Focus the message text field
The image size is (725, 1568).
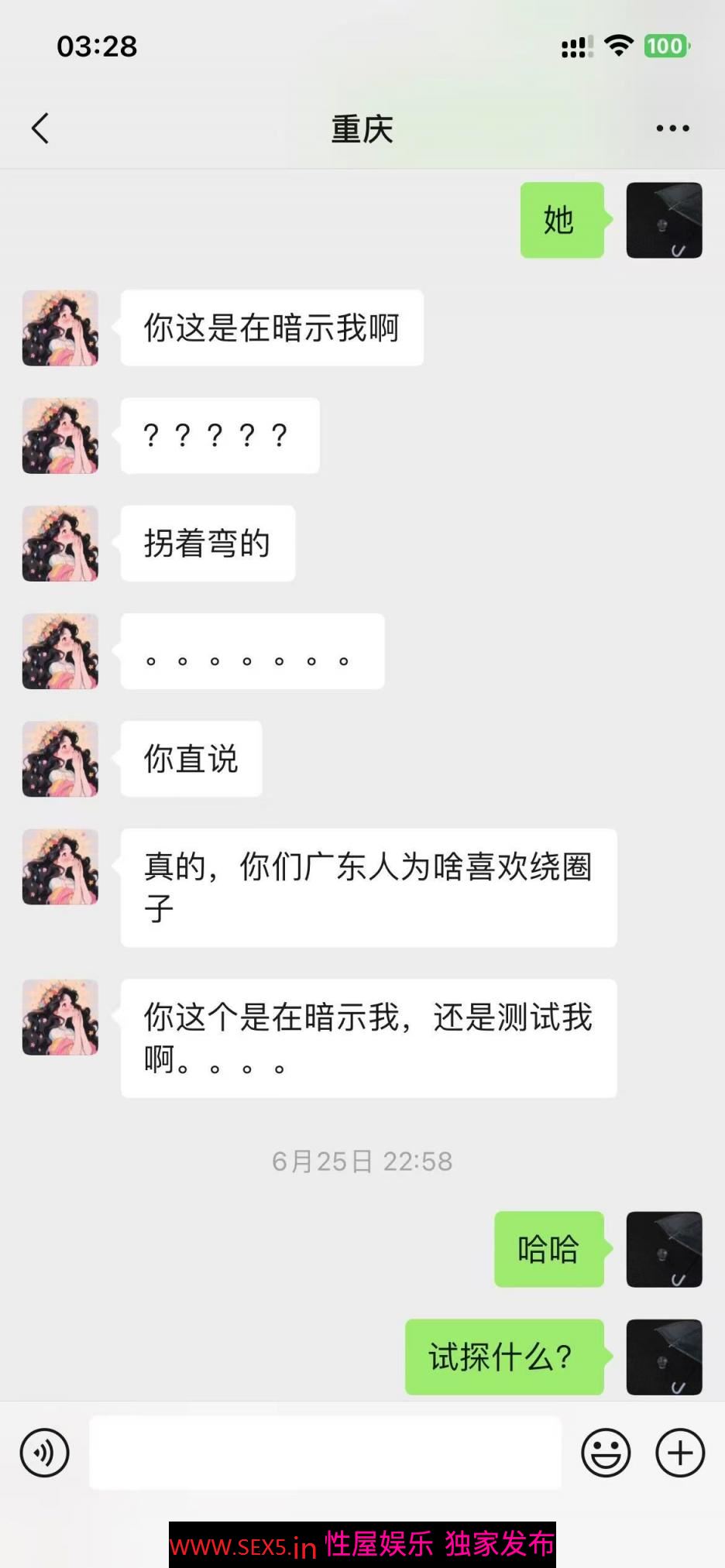(325, 1453)
